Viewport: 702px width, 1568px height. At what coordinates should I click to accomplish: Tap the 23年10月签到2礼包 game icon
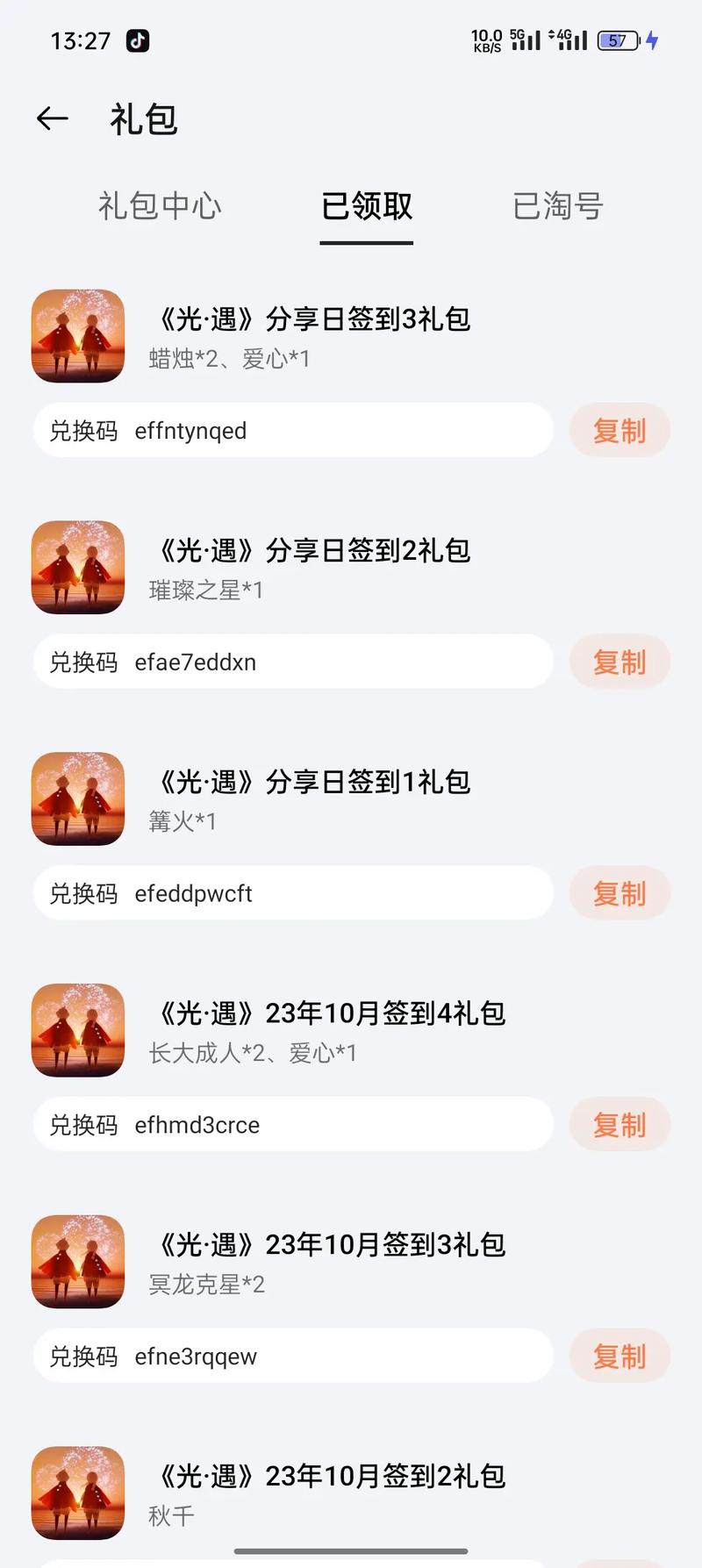pyautogui.click(x=78, y=1493)
